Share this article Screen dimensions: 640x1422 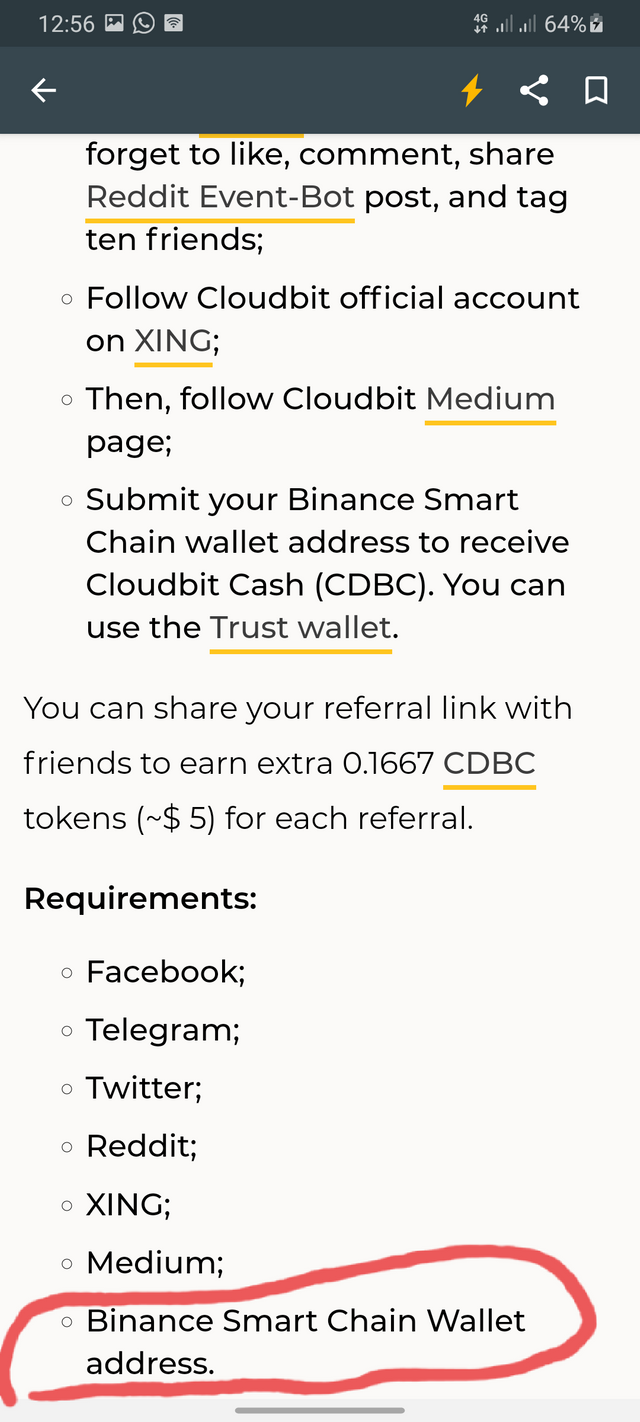[534, 91]
